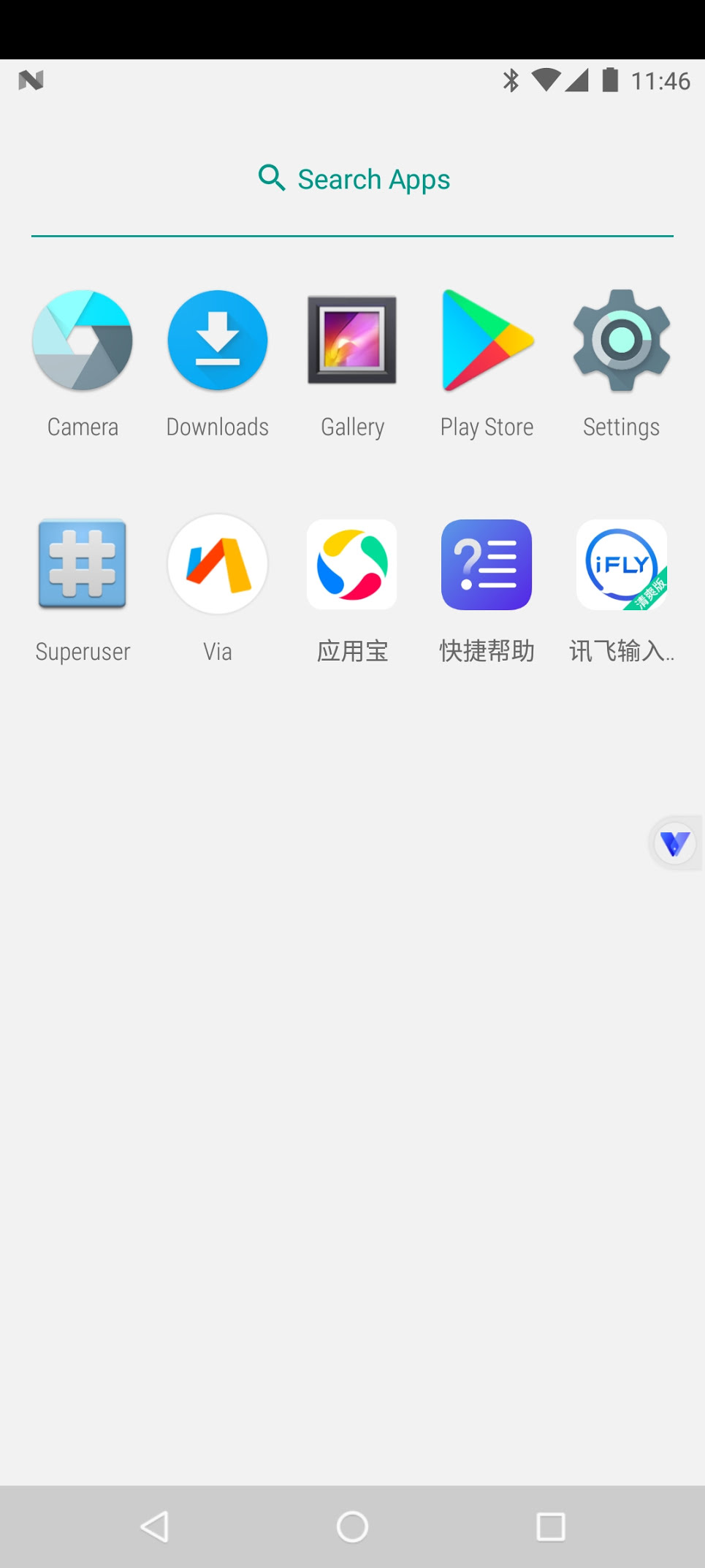
Task: Return to the home screen
Action: (x=352, y=1526)
